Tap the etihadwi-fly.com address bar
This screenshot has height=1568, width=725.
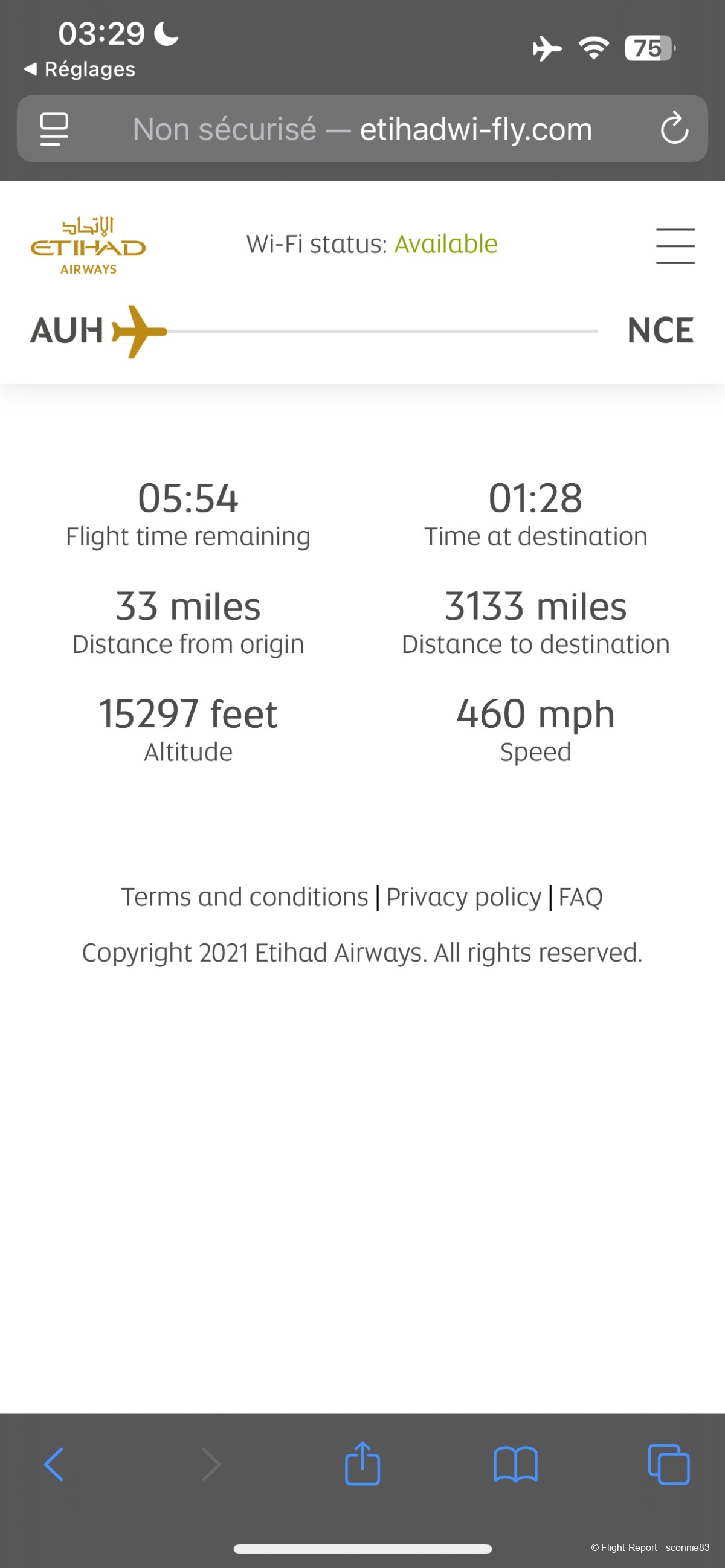pos(362,129)
